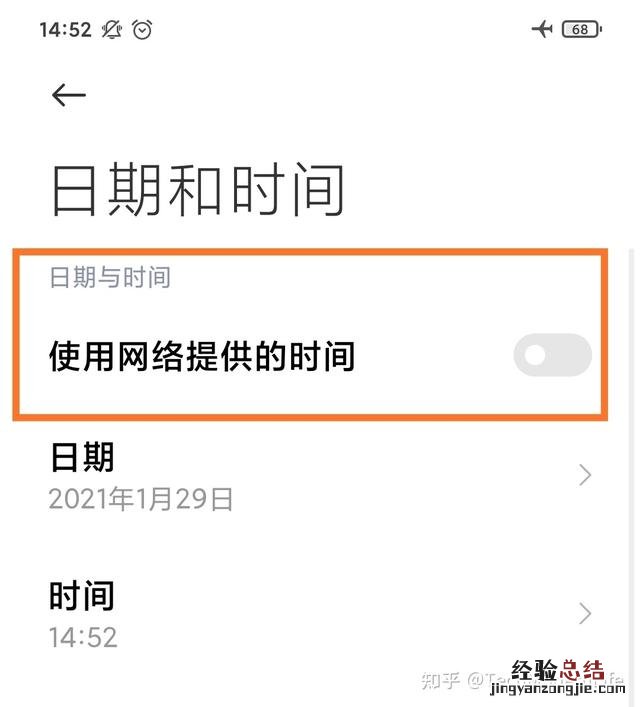Open the 日期 setting row
This screenshot has width=640, height=707.
click(x=320, y=476)
